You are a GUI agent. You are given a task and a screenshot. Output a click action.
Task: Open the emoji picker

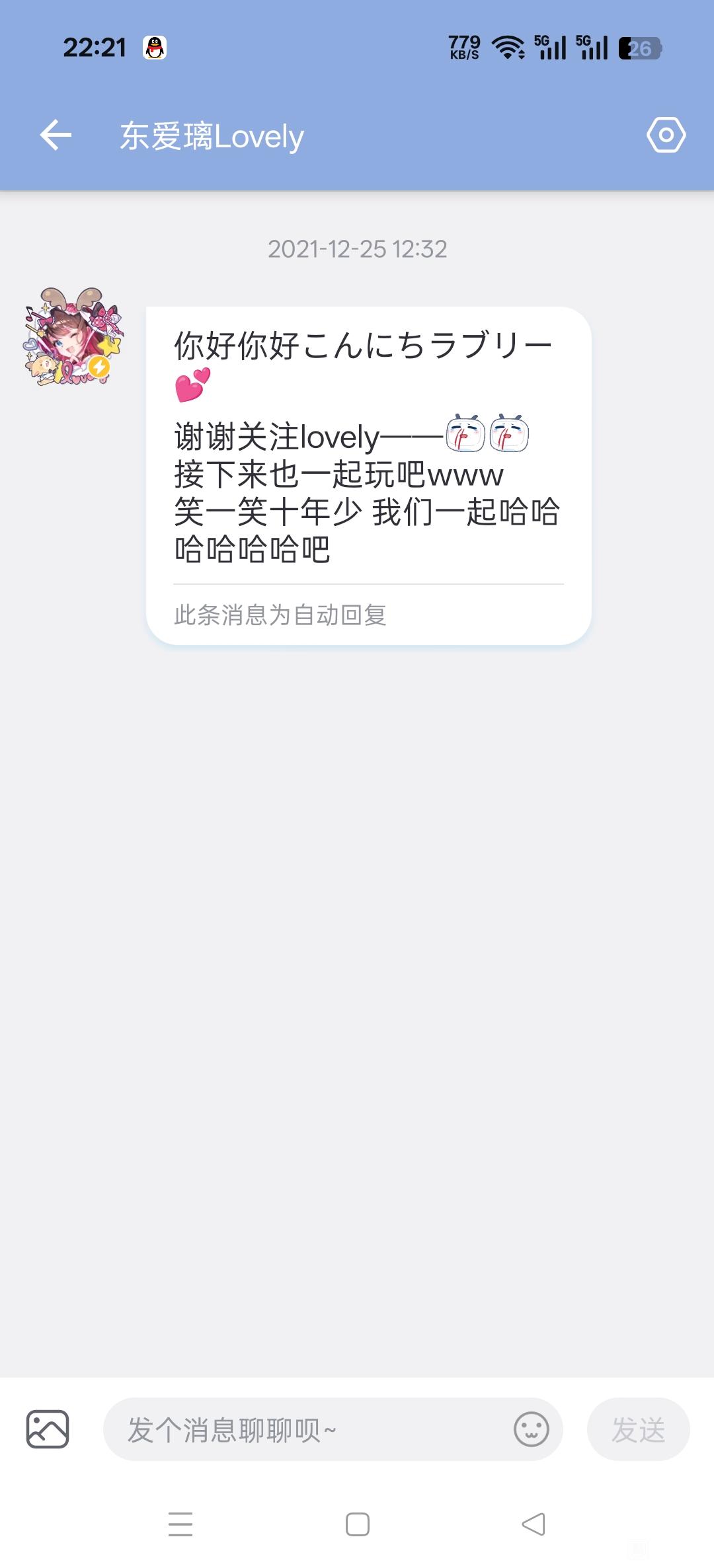click(531, 1430)
